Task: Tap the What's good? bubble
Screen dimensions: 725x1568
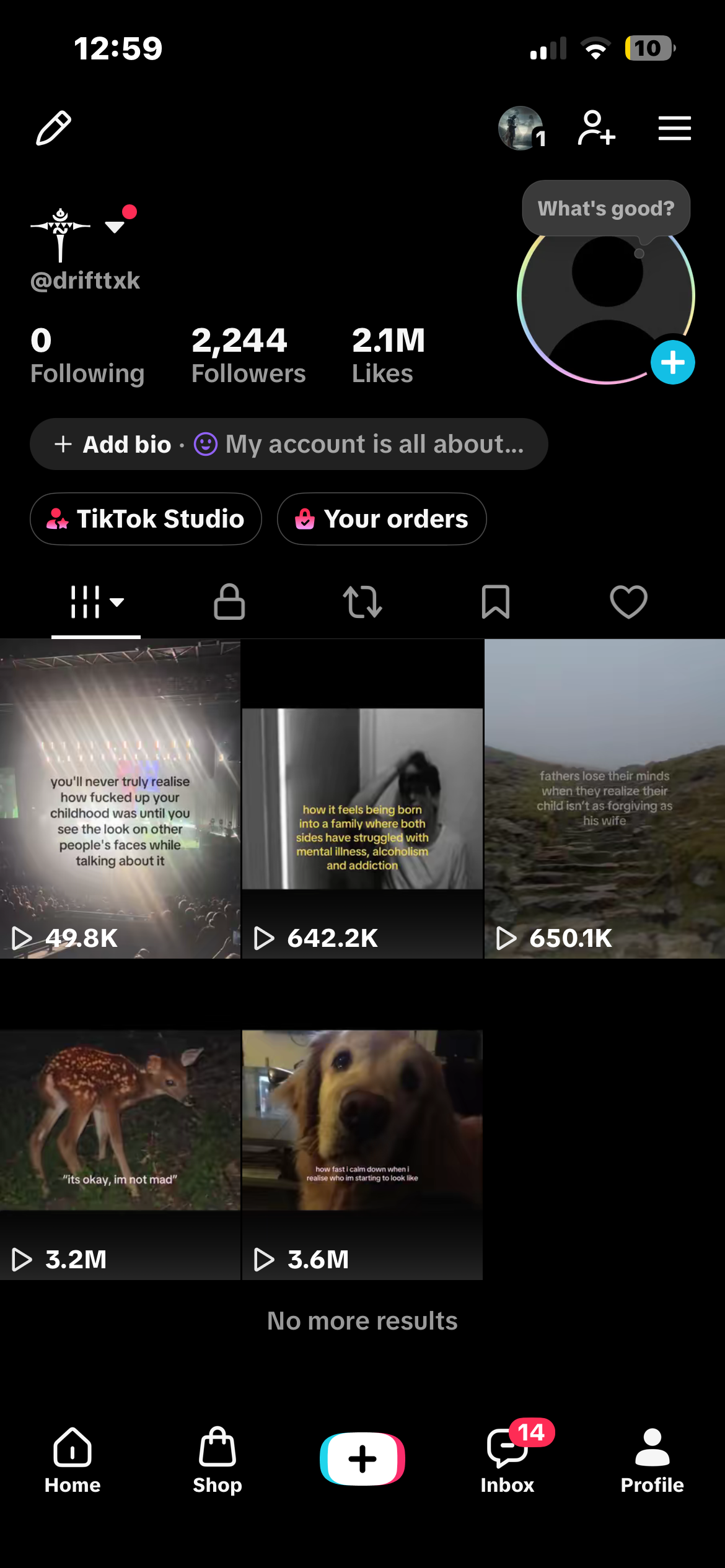Action: pyautogui.click(x=605, y=209)
